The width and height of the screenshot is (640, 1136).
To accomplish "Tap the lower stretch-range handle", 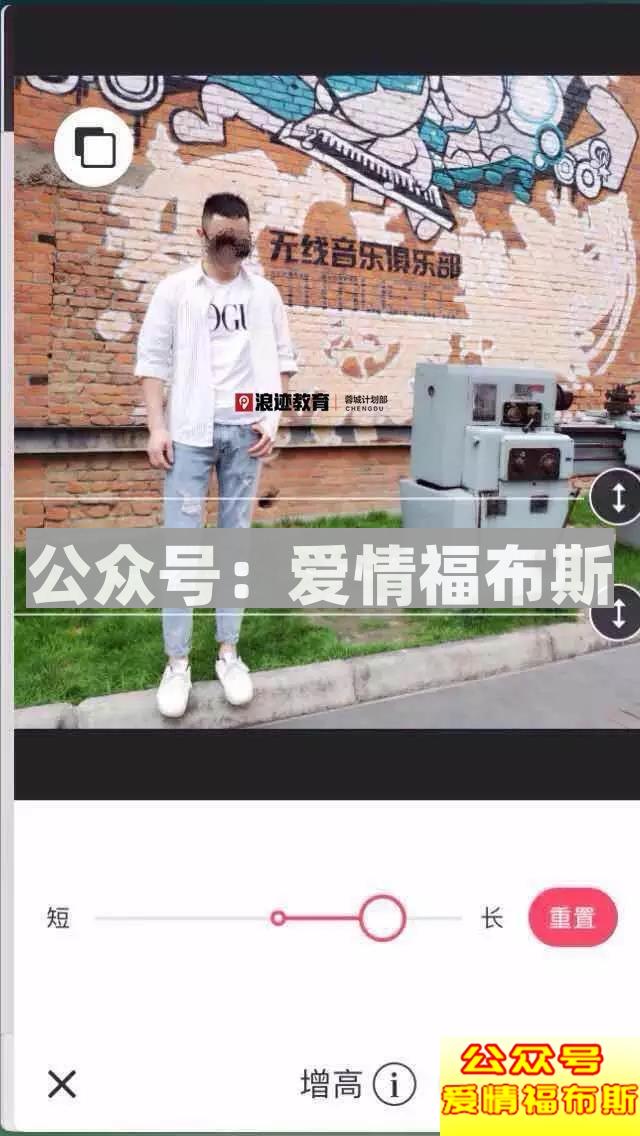I will [616, 613].
